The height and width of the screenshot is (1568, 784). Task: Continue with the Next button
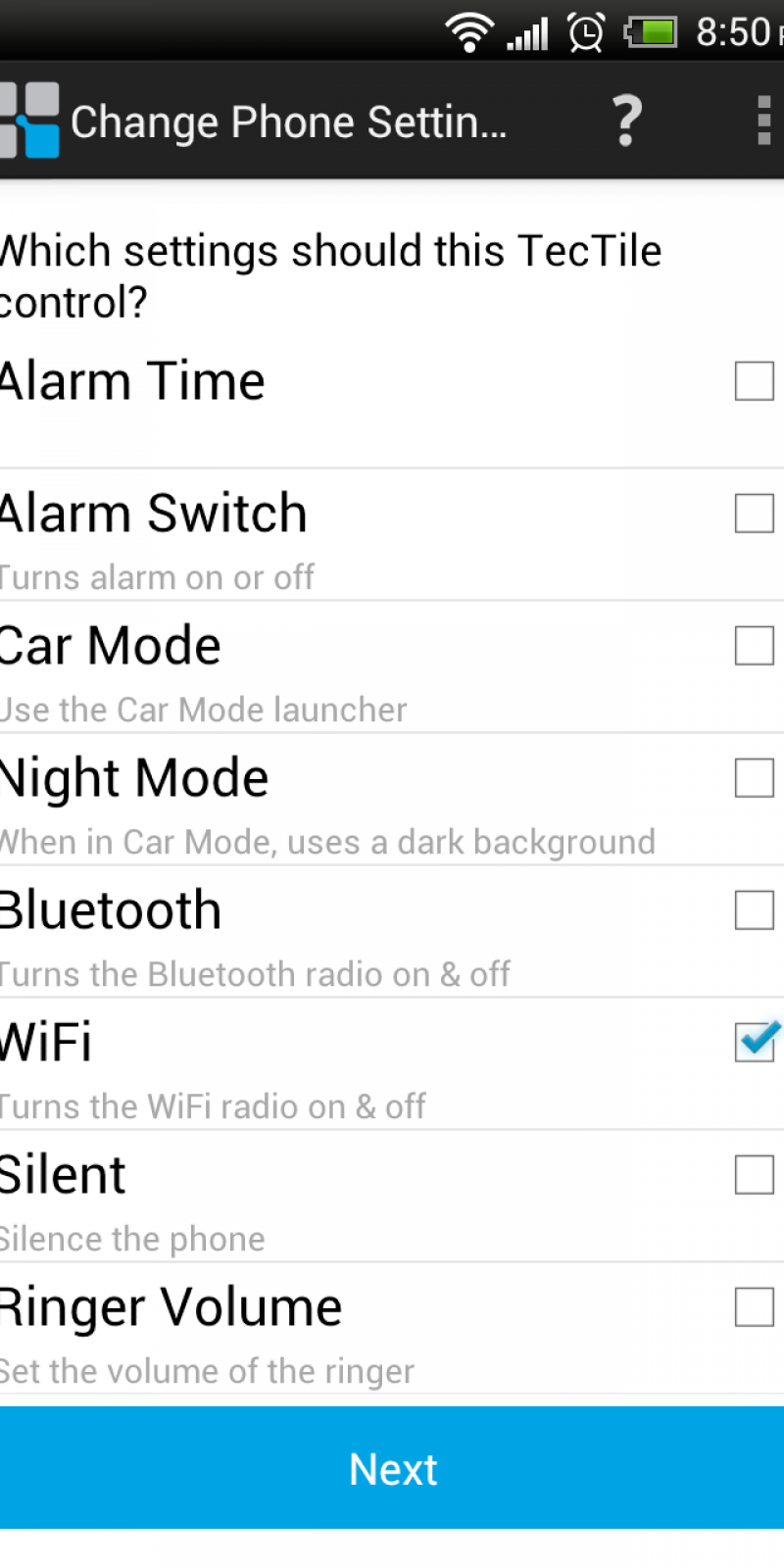click(392, 1468)
